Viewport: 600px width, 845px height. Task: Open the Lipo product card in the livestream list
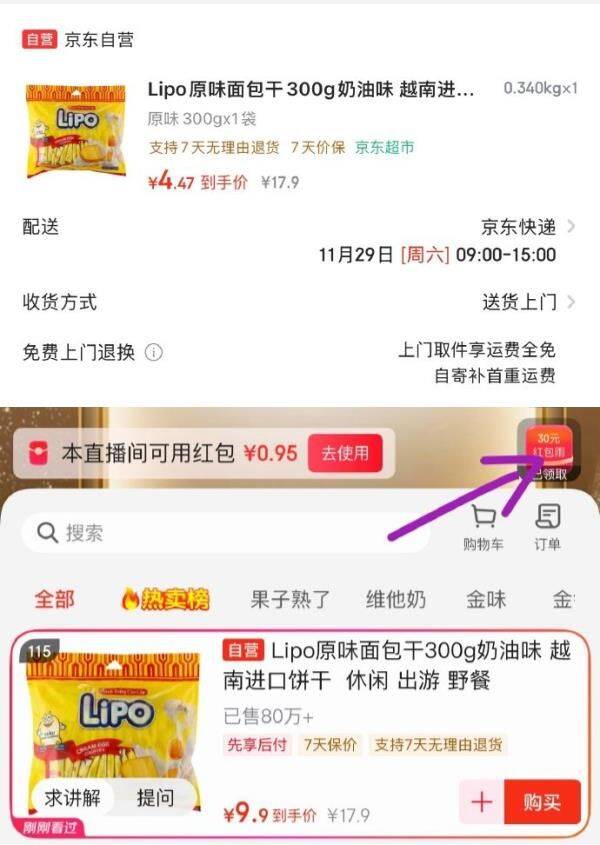click(x=300, y=733)
